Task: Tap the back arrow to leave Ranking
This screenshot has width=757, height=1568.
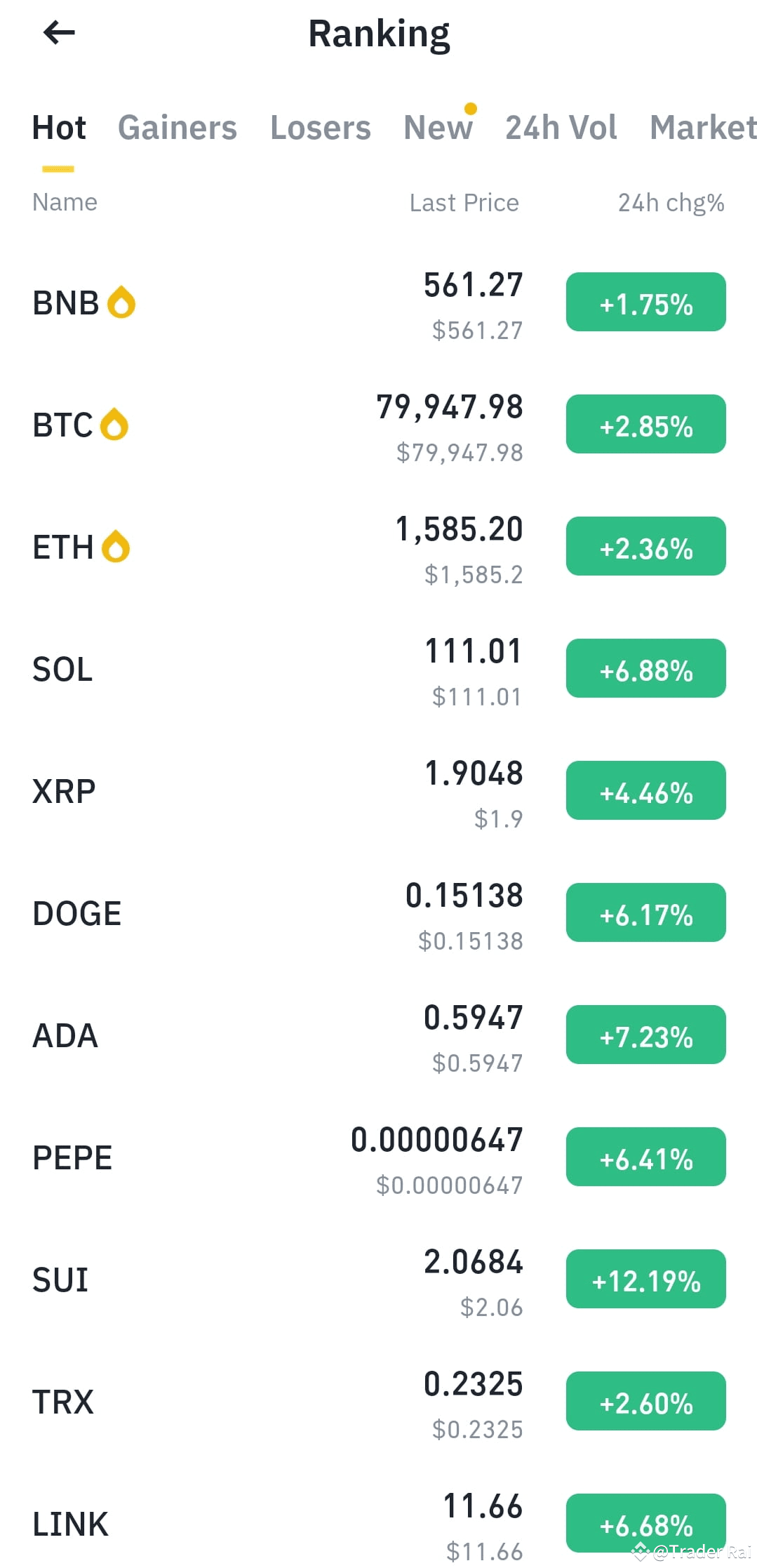Action: [59, 32]
